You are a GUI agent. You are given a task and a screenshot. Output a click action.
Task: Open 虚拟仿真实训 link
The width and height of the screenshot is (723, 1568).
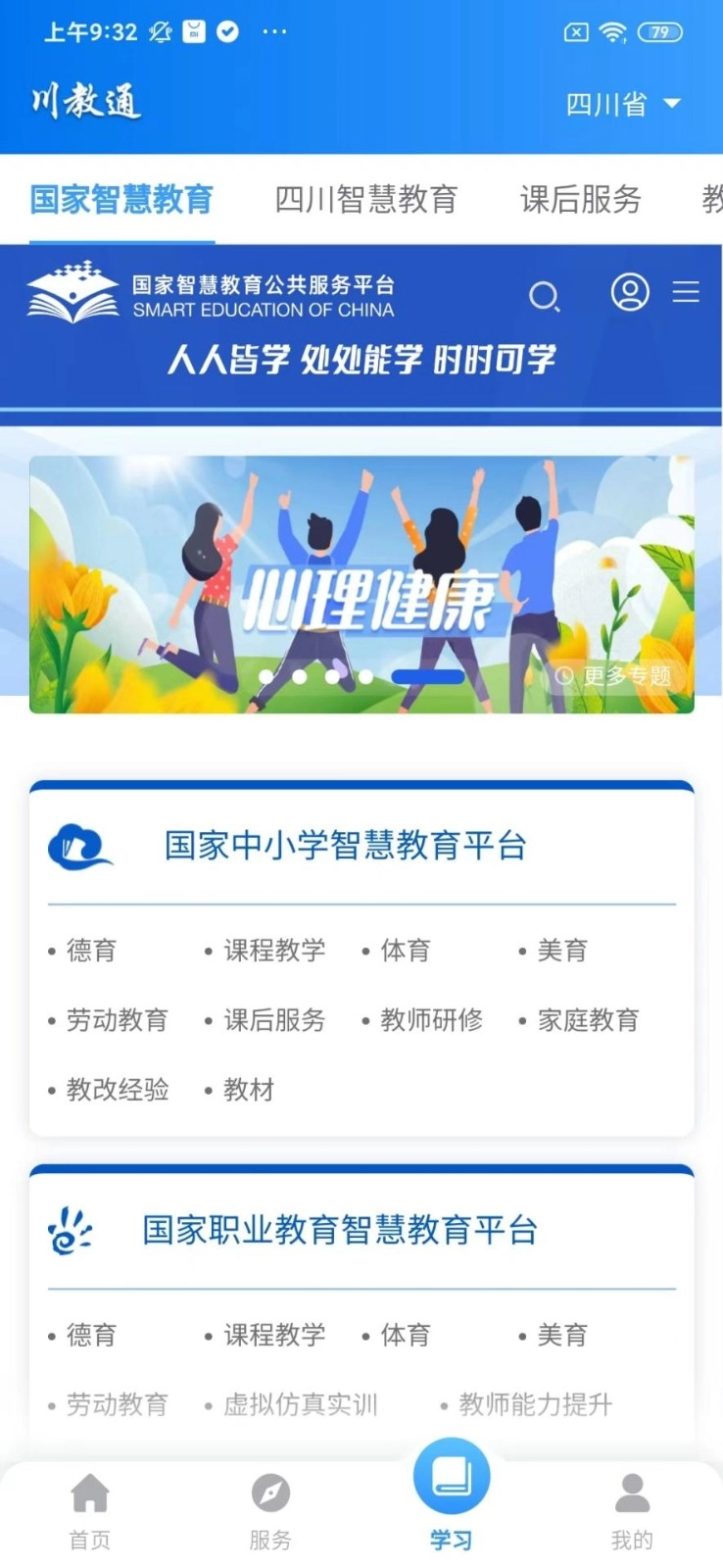tap(300, 1404)
